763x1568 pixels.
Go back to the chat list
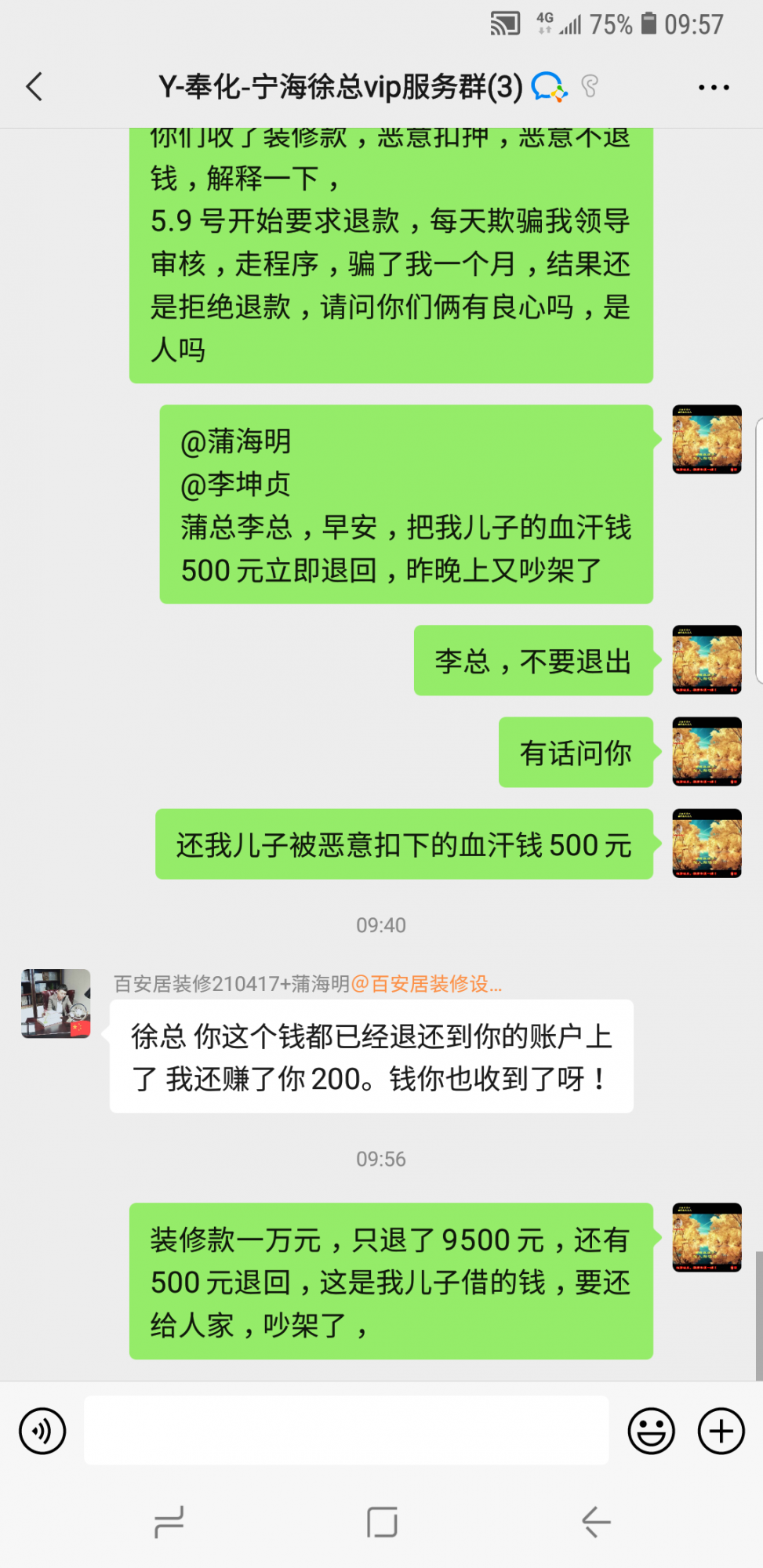click(x=35, y=86)
